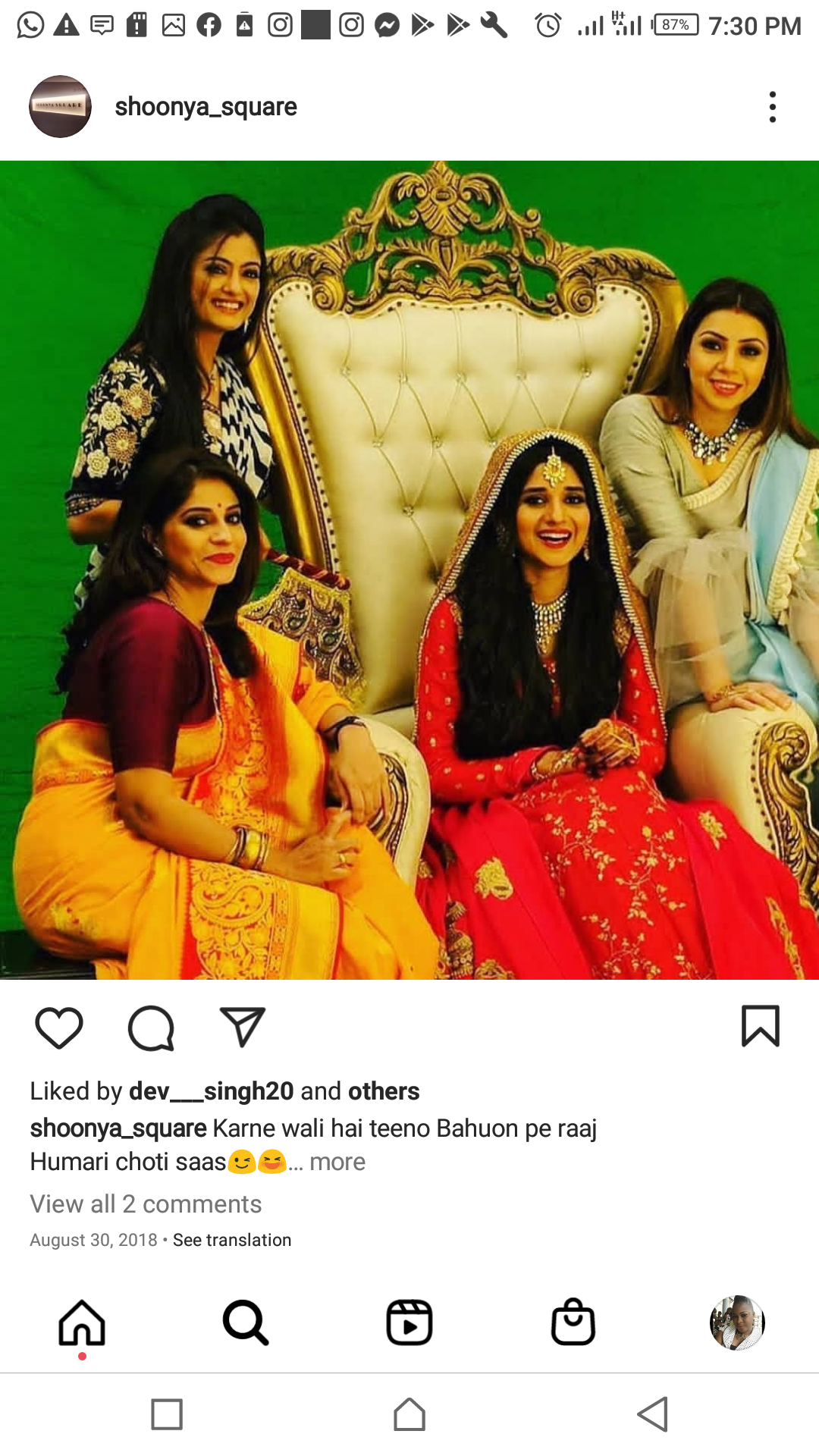Open my profile tab avatar
The height and width of the screenshot is (1456, 819).
click(x=737, y=1323)
